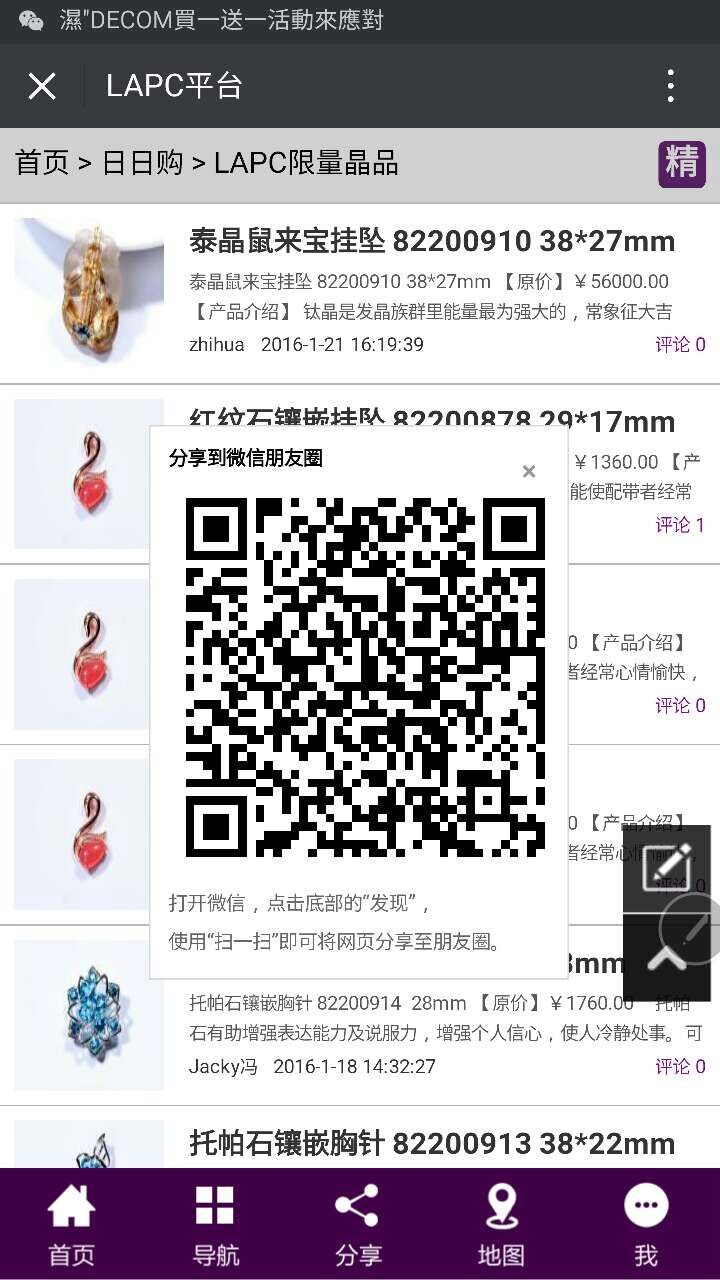This screenshot has height=1280, width=720.
Task: Open 日日购 breadcrumb link
Action: [142, 163]
